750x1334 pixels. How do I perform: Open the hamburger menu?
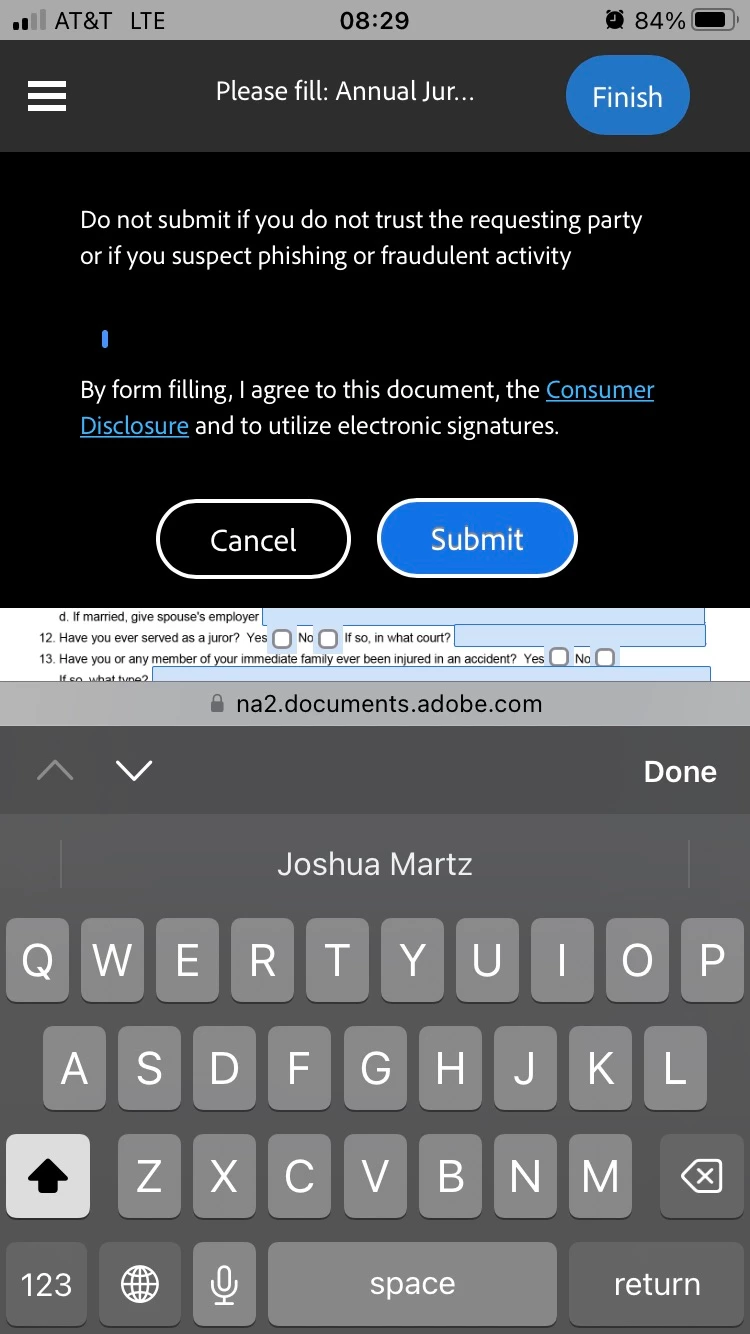47,95
